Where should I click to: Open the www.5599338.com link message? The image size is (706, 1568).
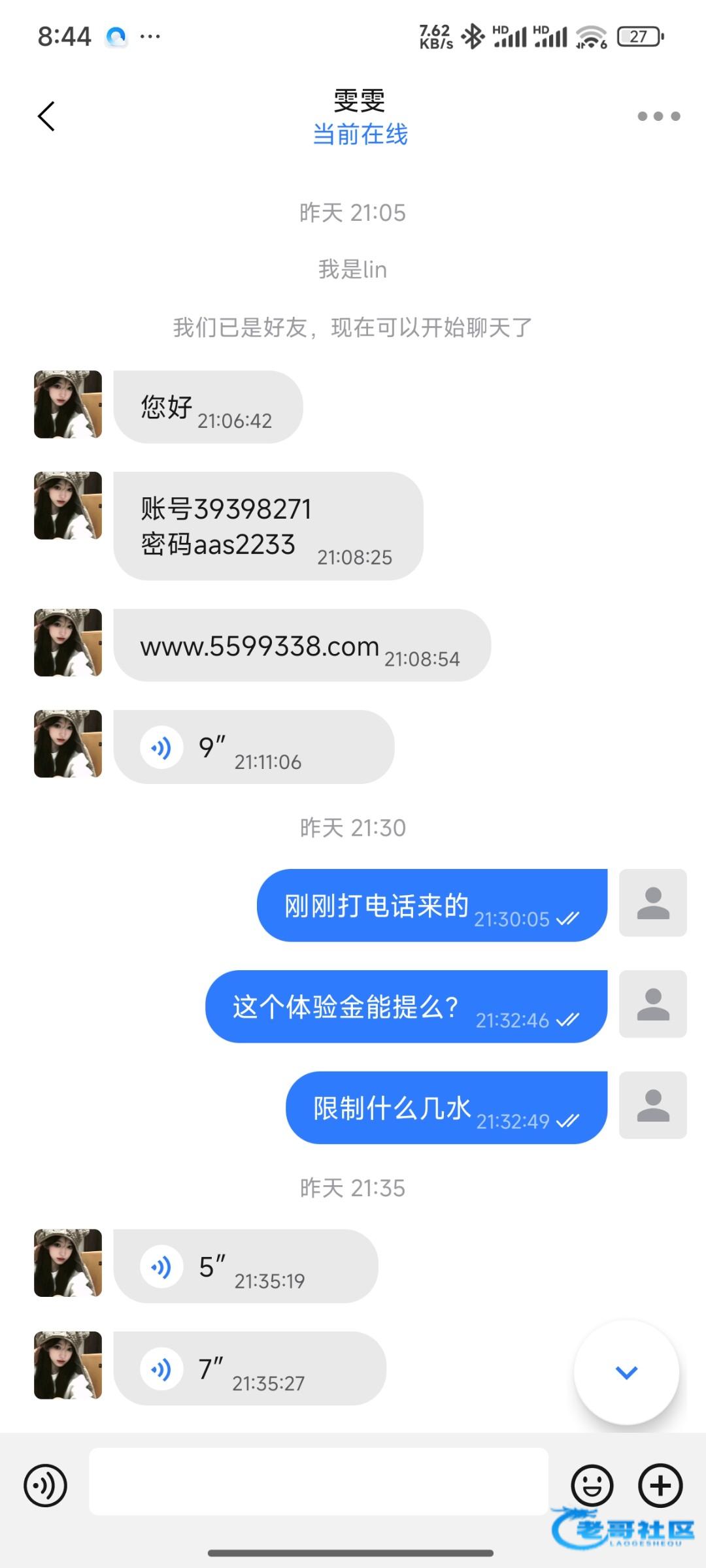(260, 646)
